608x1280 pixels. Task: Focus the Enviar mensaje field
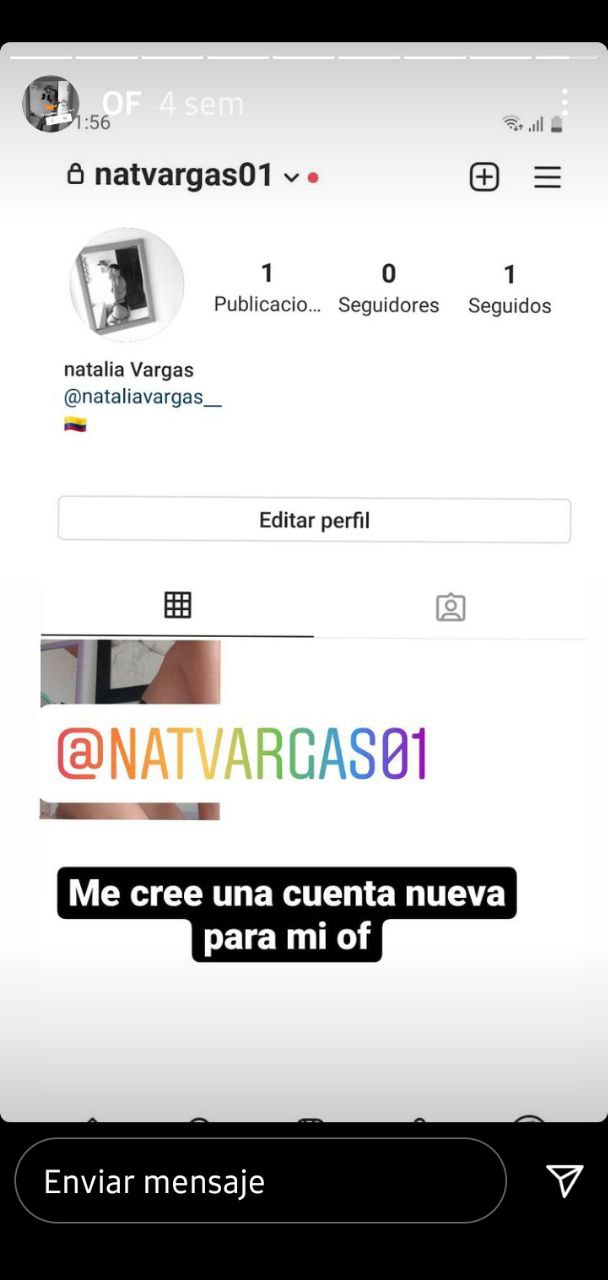(260, 1181)
